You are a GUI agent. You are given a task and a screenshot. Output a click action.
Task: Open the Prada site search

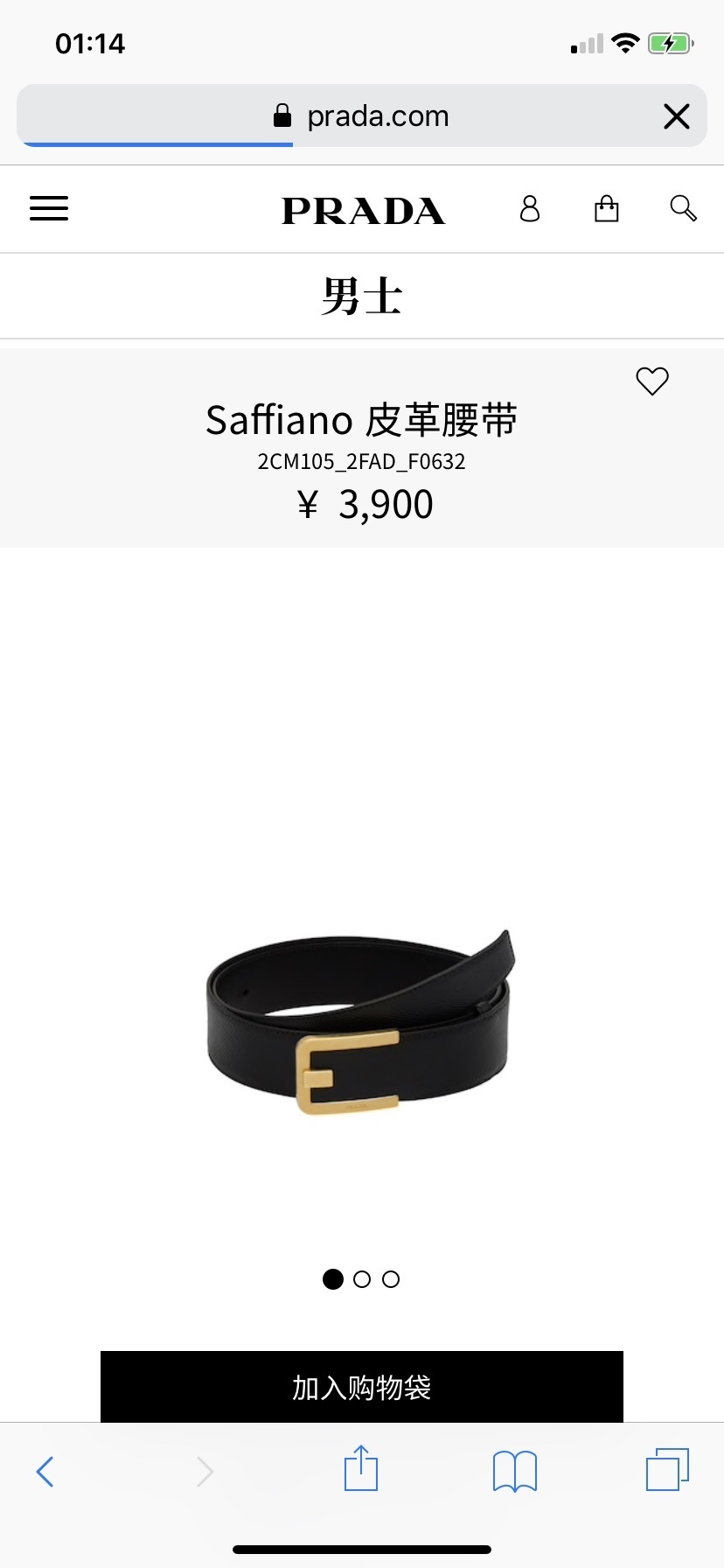683,208
